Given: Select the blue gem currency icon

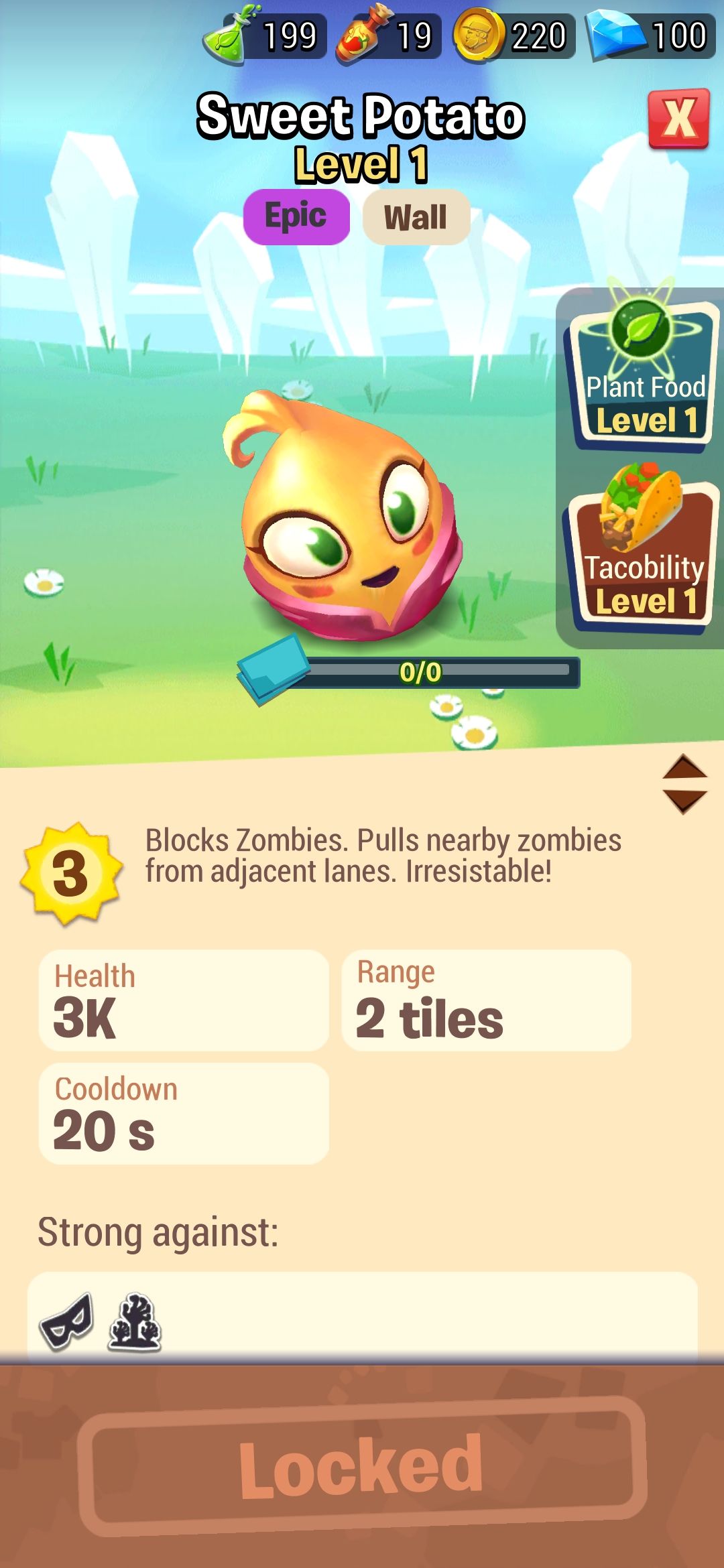Looking at the screenshot, I should (613, 34).
